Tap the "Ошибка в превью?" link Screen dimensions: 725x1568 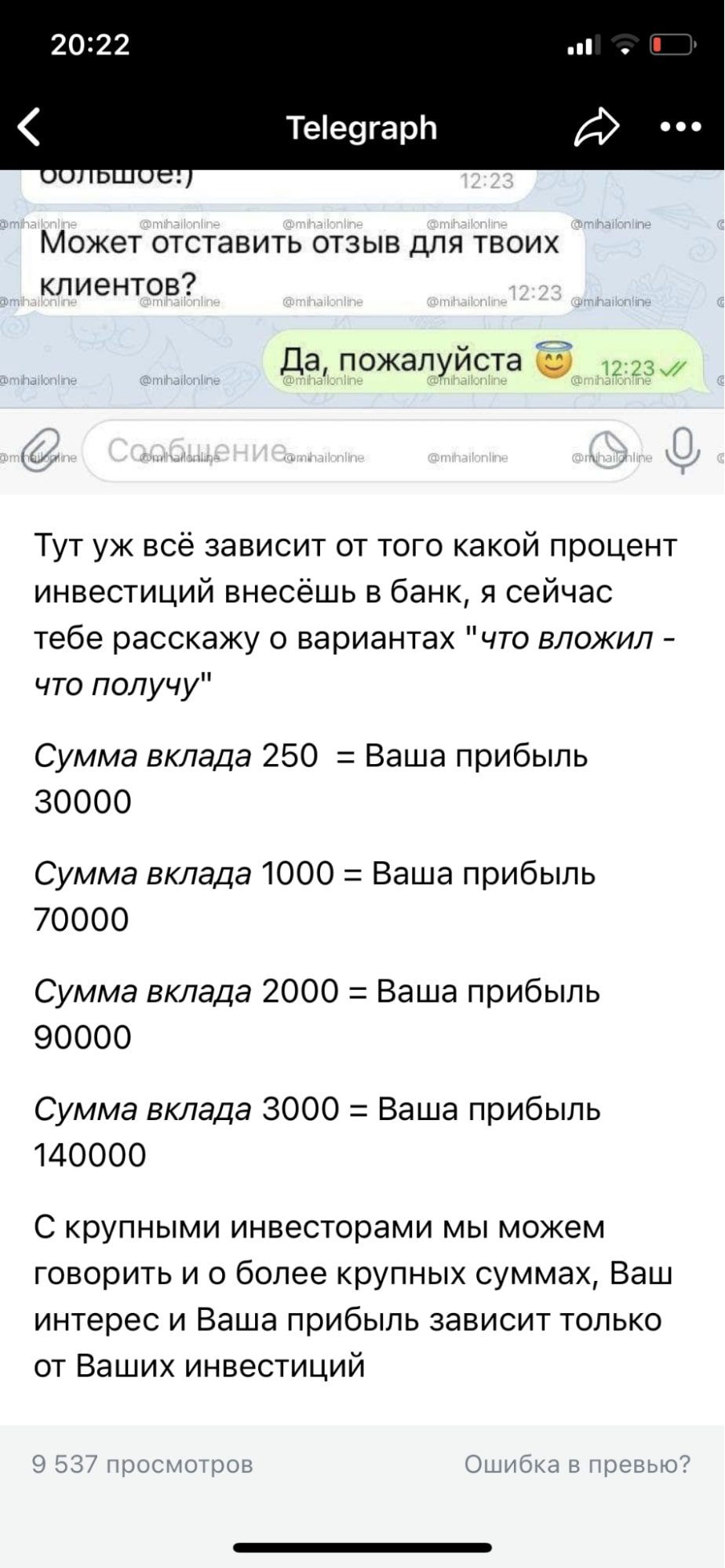577,1464
